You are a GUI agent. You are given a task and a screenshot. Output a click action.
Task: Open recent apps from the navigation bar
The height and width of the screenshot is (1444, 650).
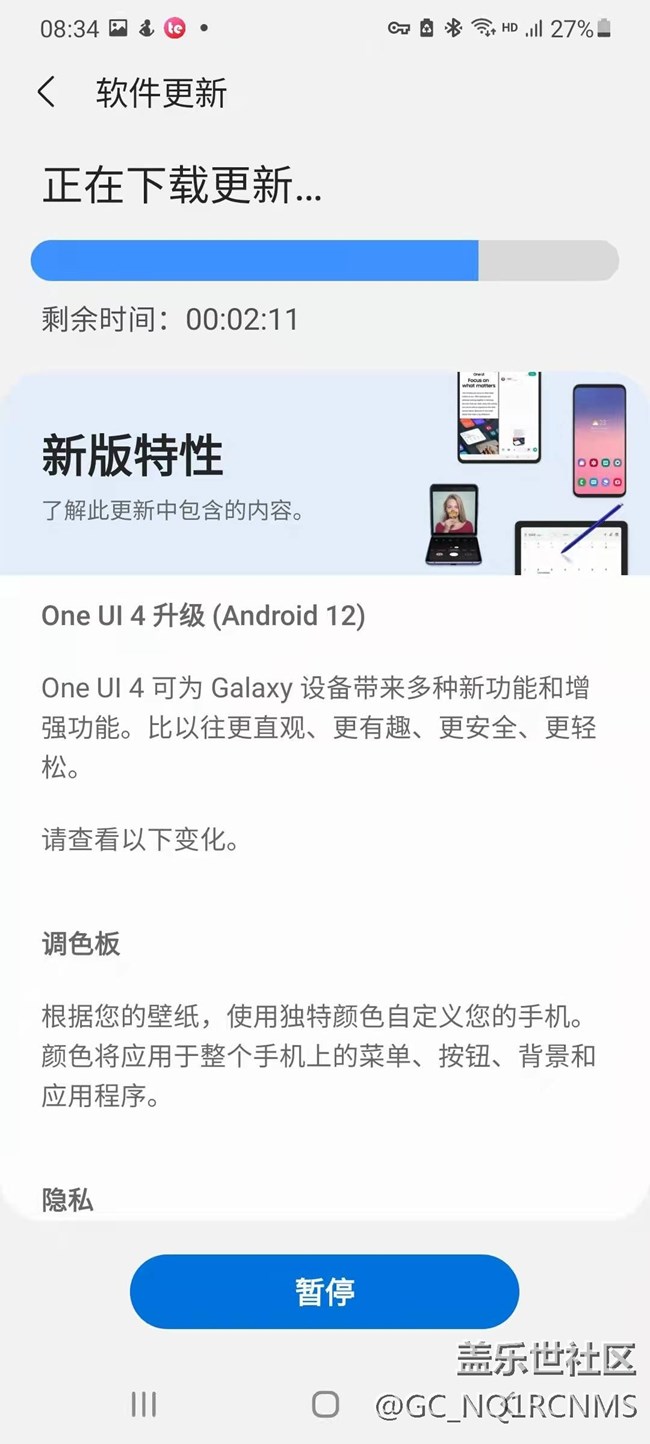(144, 1404)
